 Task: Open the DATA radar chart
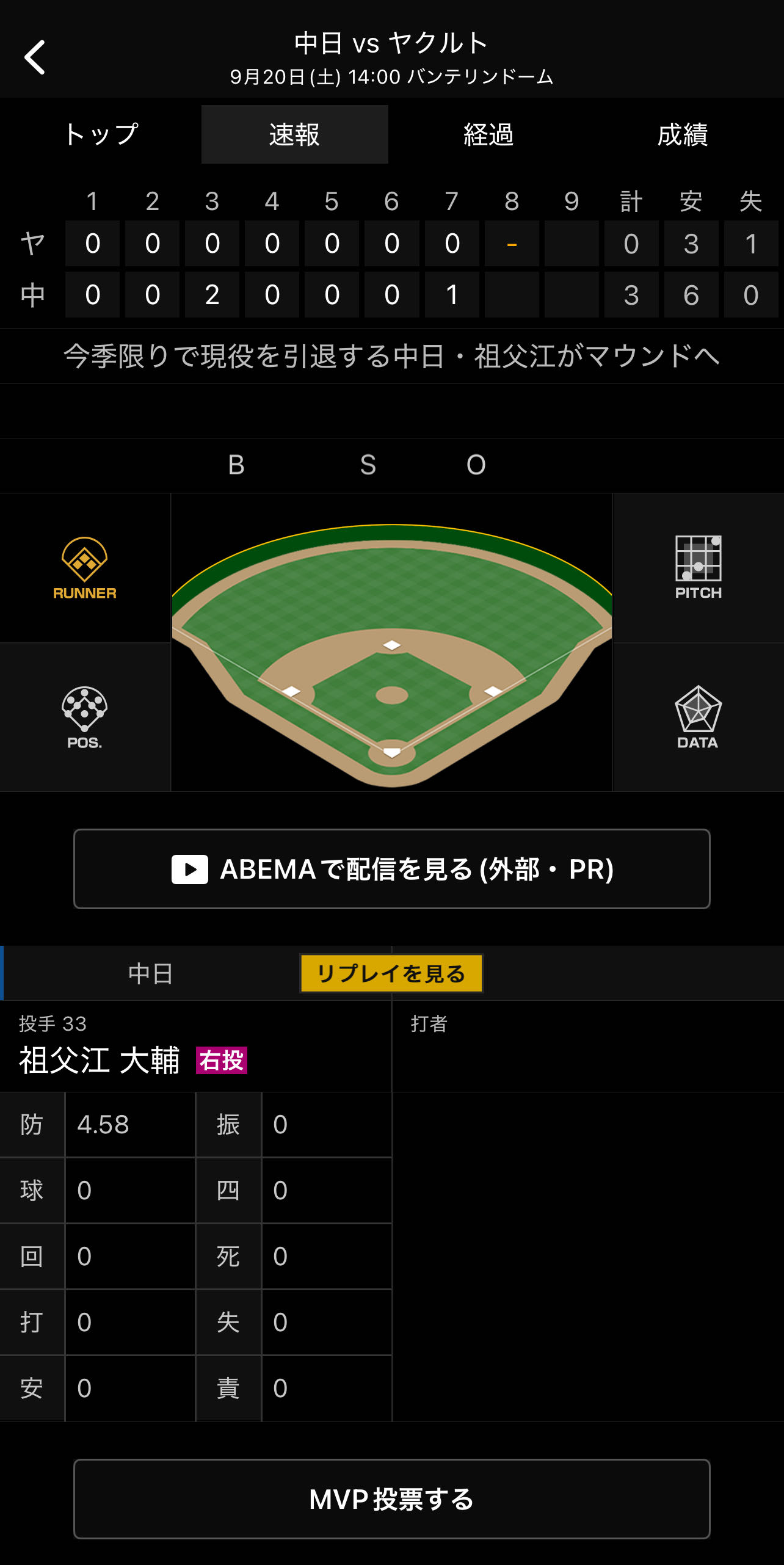click(698, 717)
